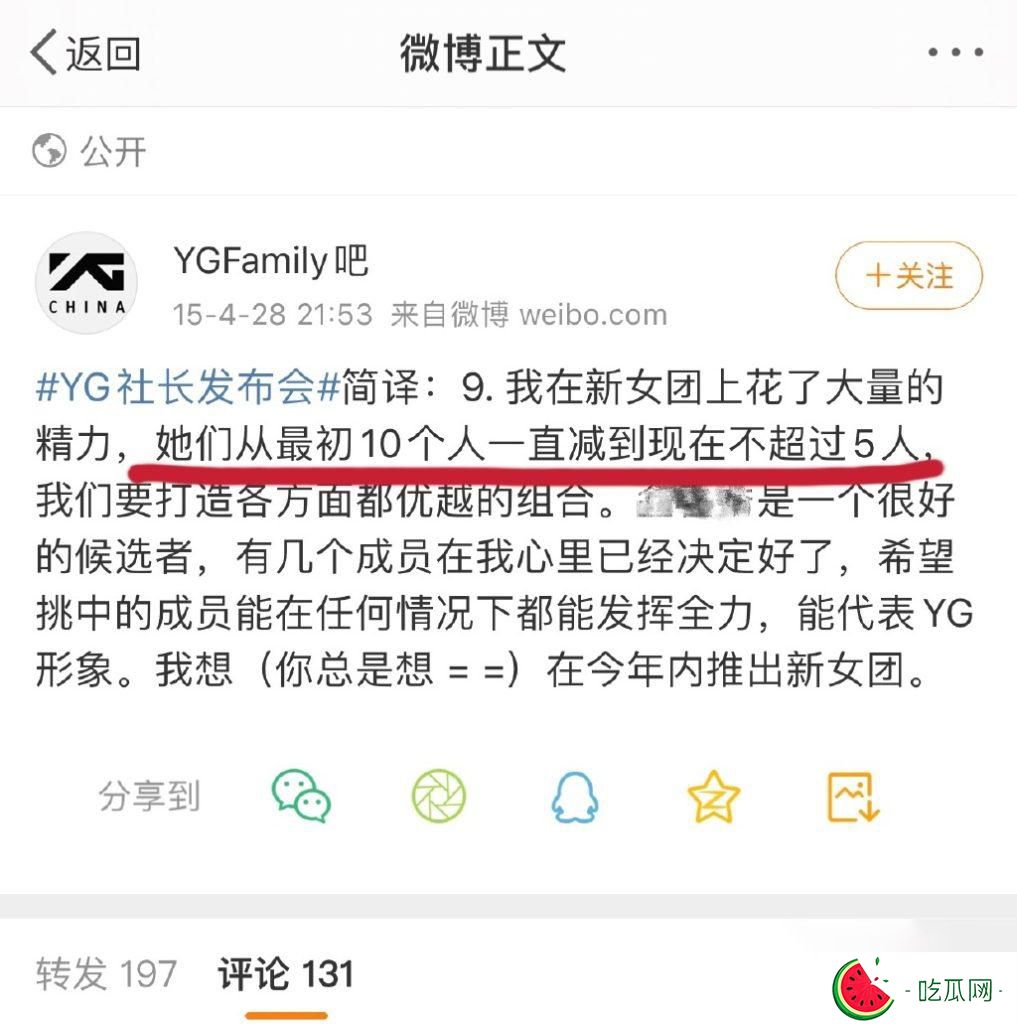Switch to the 转发 197 tab

(x=106, y=974)
